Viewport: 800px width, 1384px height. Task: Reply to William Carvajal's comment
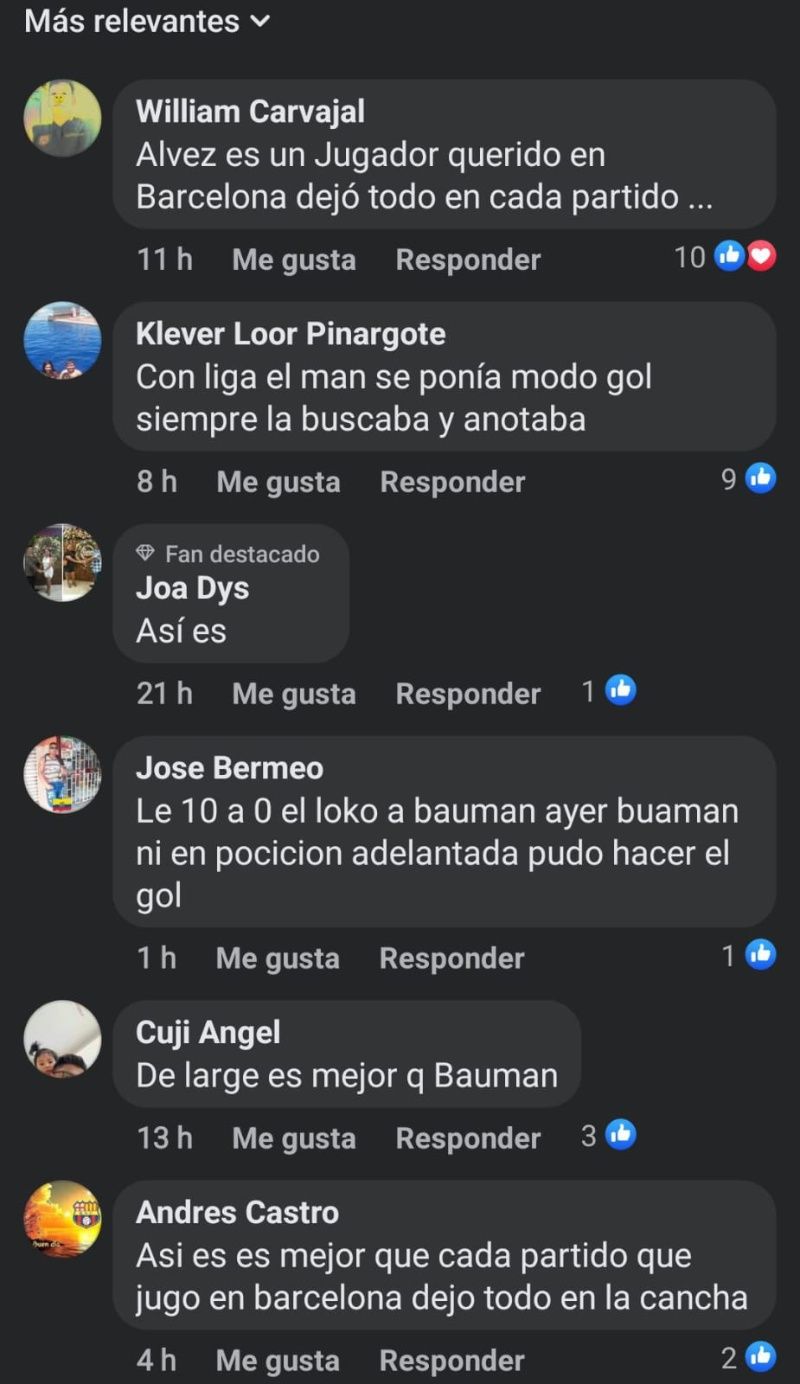pos(468,260)
